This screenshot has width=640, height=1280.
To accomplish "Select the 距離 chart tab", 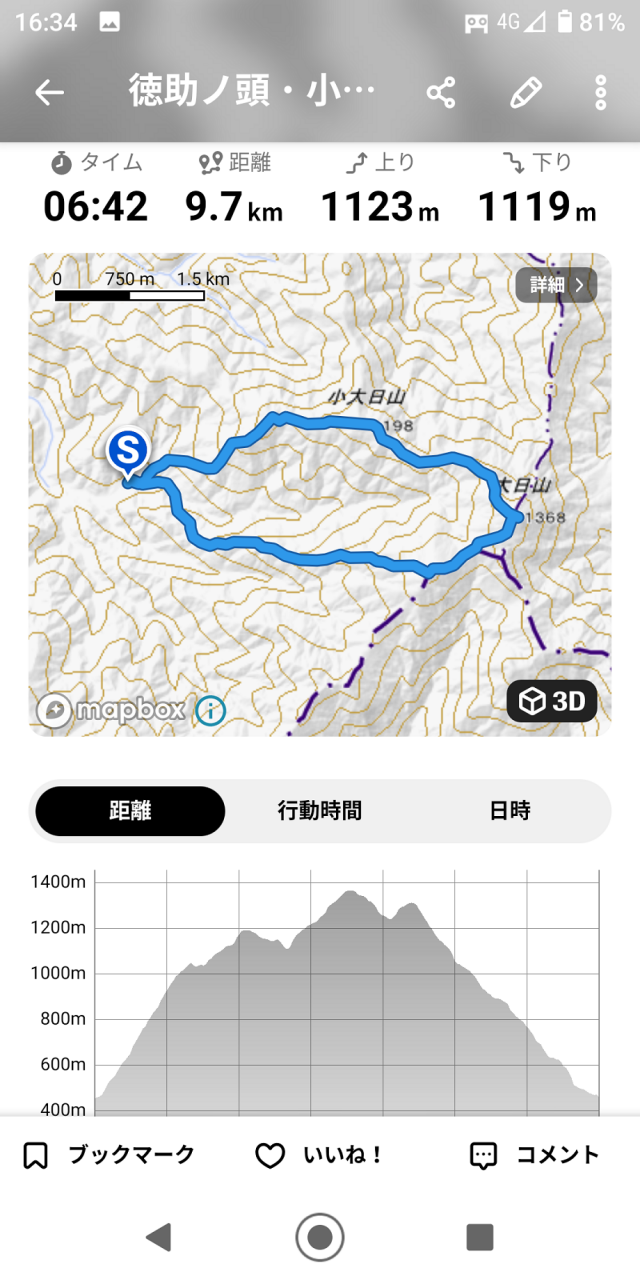I will 130,811.
